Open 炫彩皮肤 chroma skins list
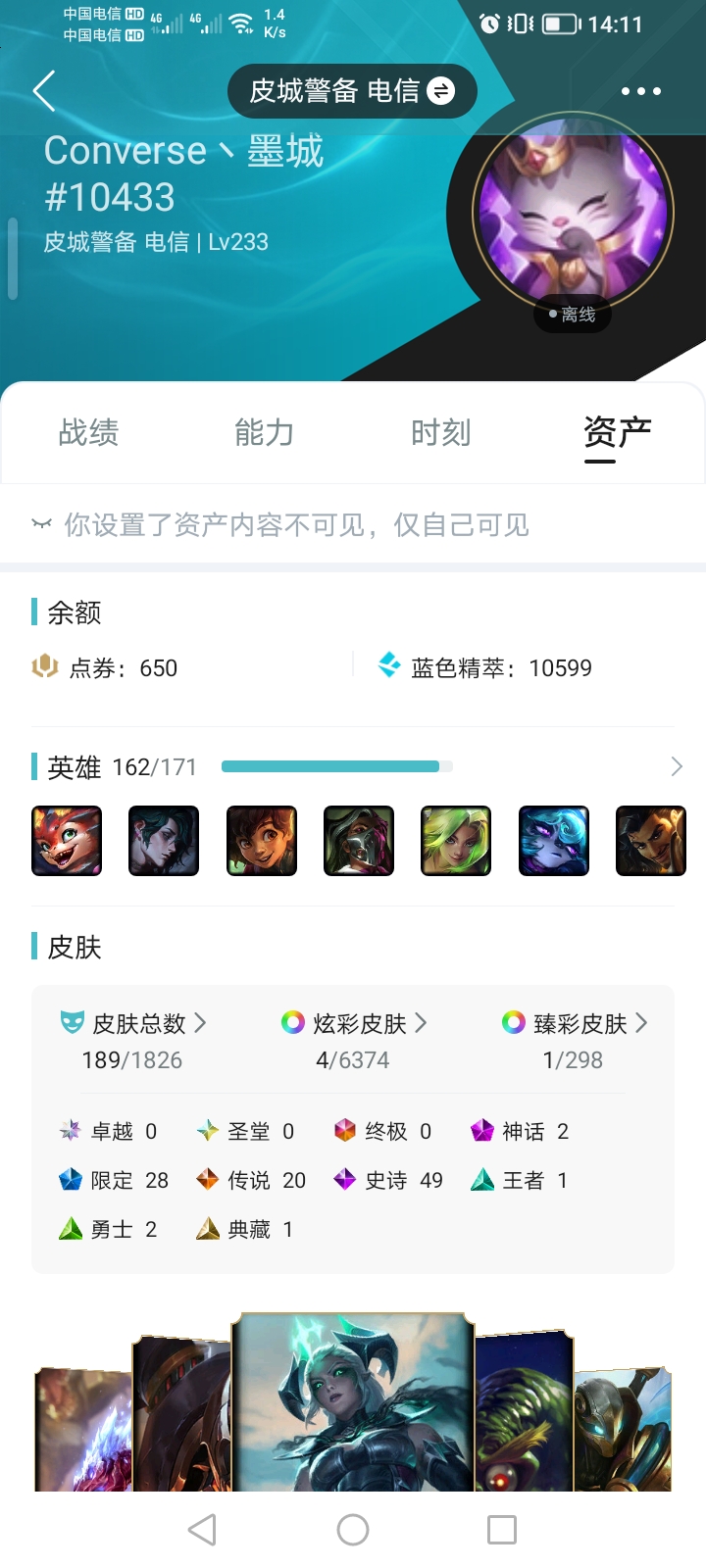This screenshot has height=1568, width=706. (x=355, y=1024)
